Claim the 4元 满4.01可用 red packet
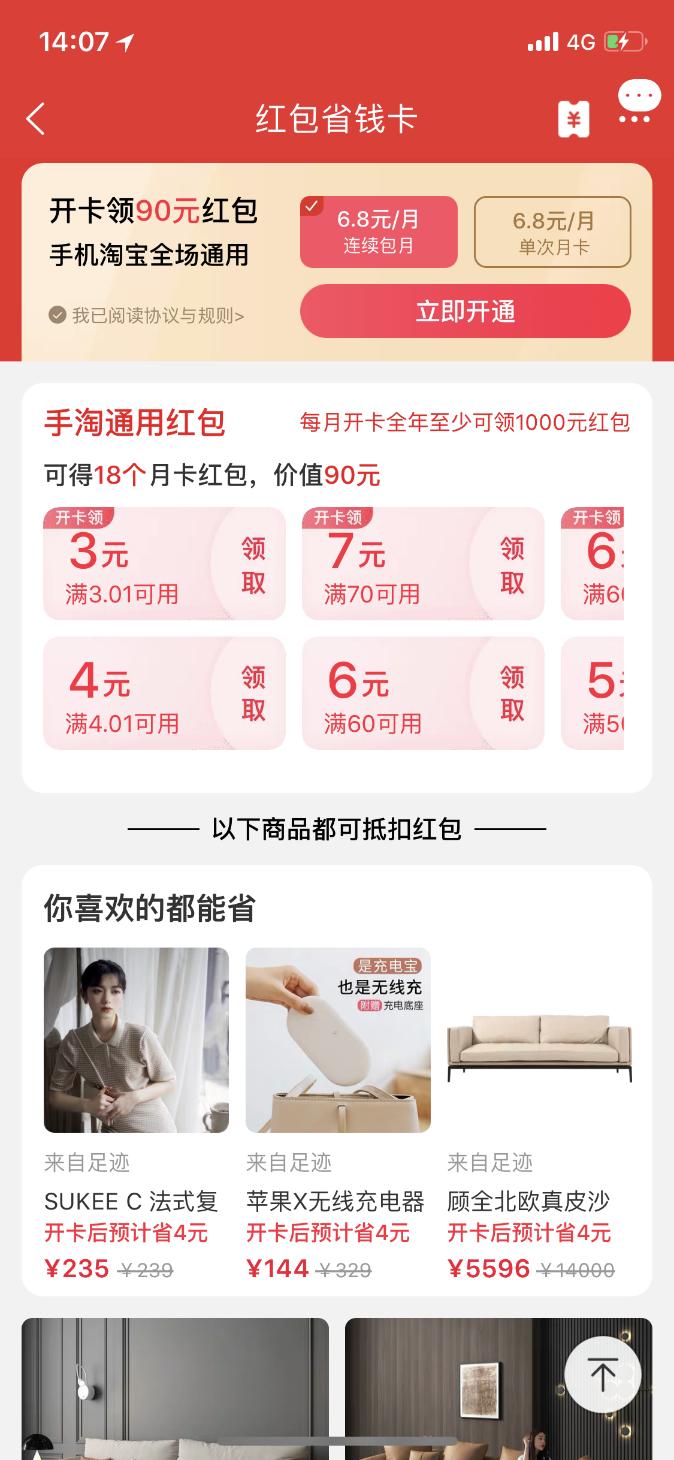This screenshot has height=1460, width=674. 253,694
